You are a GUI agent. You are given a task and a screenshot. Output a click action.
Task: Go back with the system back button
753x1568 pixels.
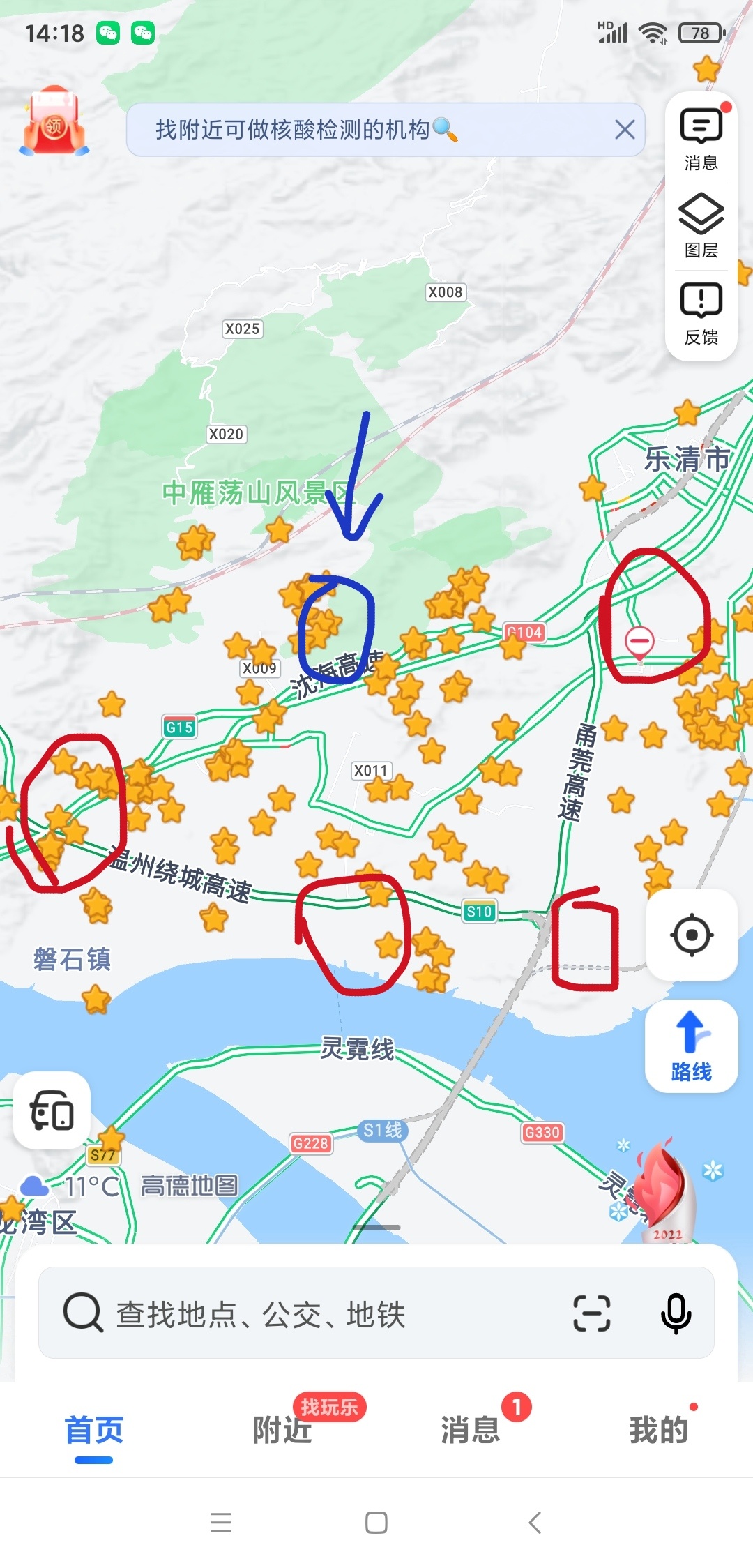click(x=535, y=1522)
